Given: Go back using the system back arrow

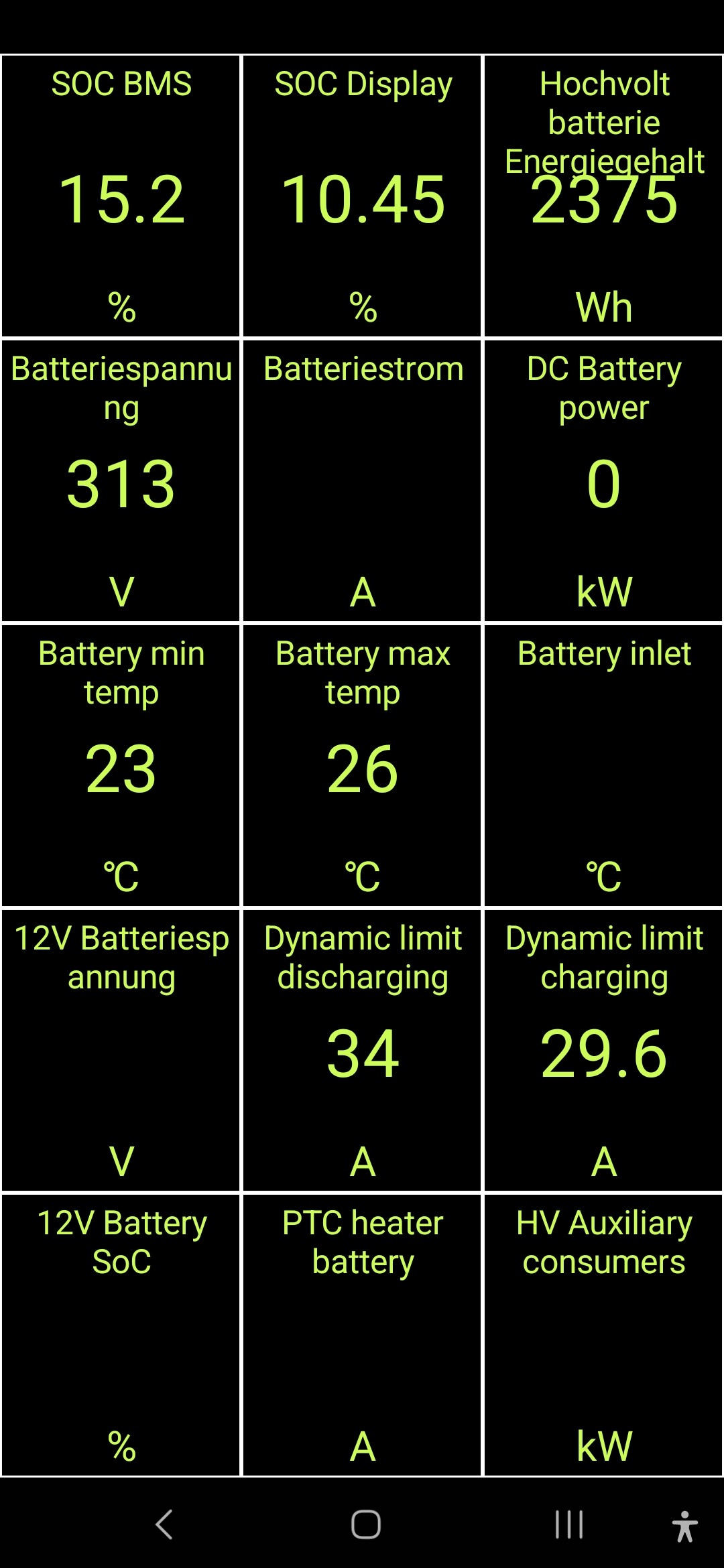Looking at the screenshot, I should pyautogui.click(x=164, y=1524).
